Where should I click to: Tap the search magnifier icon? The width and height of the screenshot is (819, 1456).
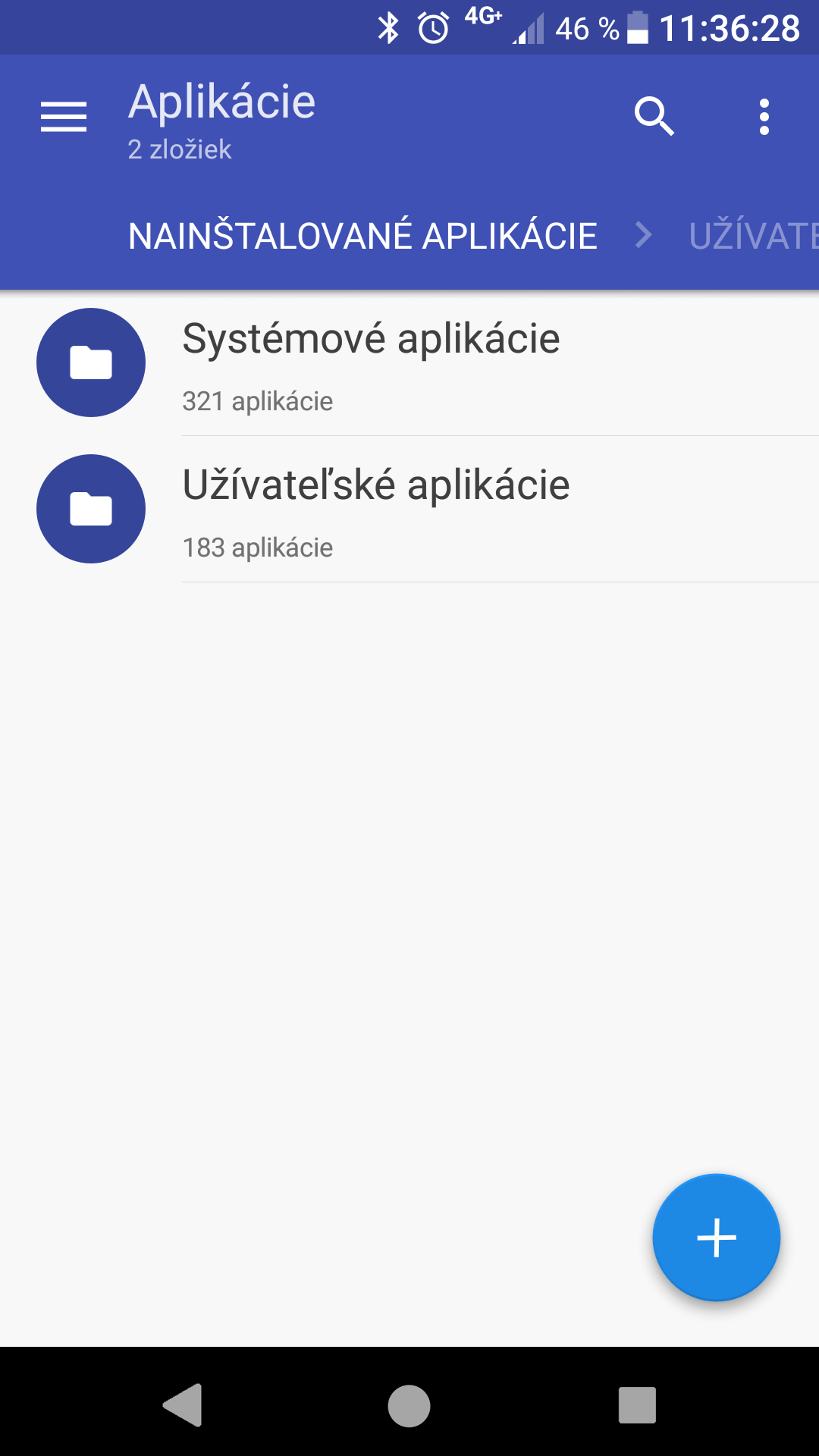point(654,117)
